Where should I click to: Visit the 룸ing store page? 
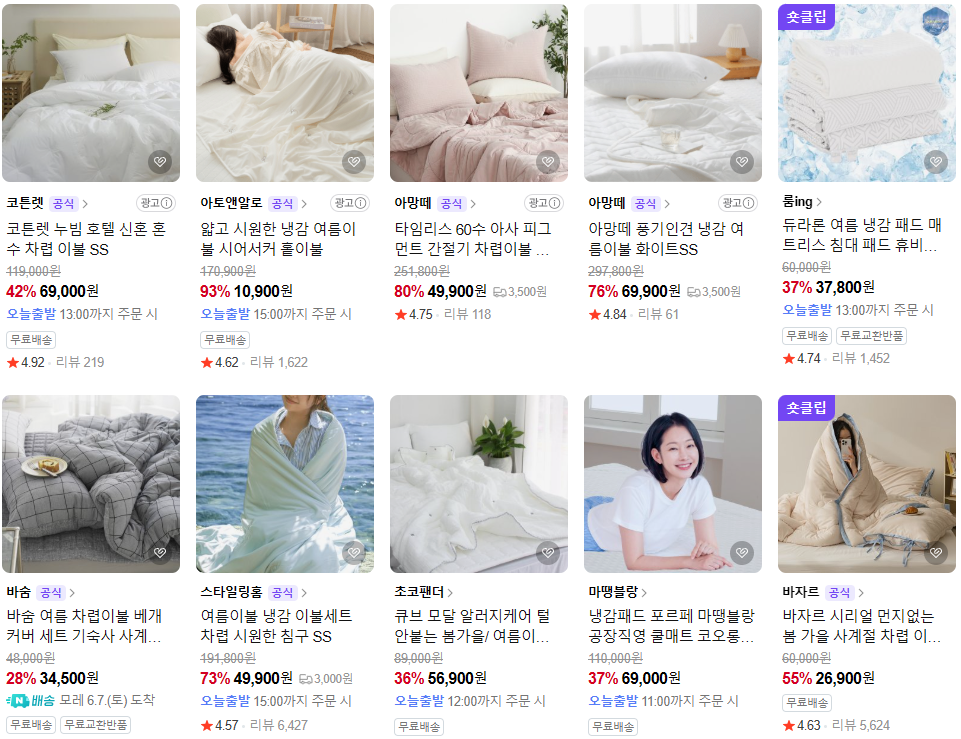click(802, 202)
